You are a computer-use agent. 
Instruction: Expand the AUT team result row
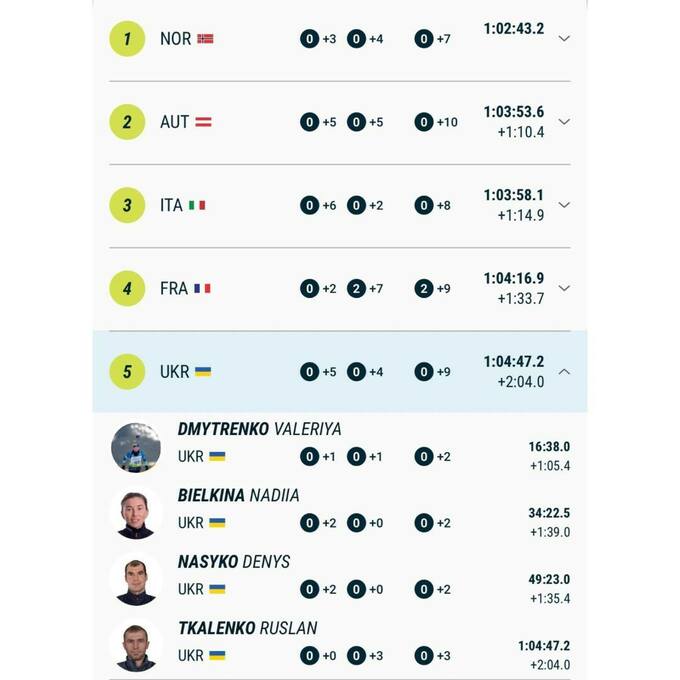[x=564, y=122]
